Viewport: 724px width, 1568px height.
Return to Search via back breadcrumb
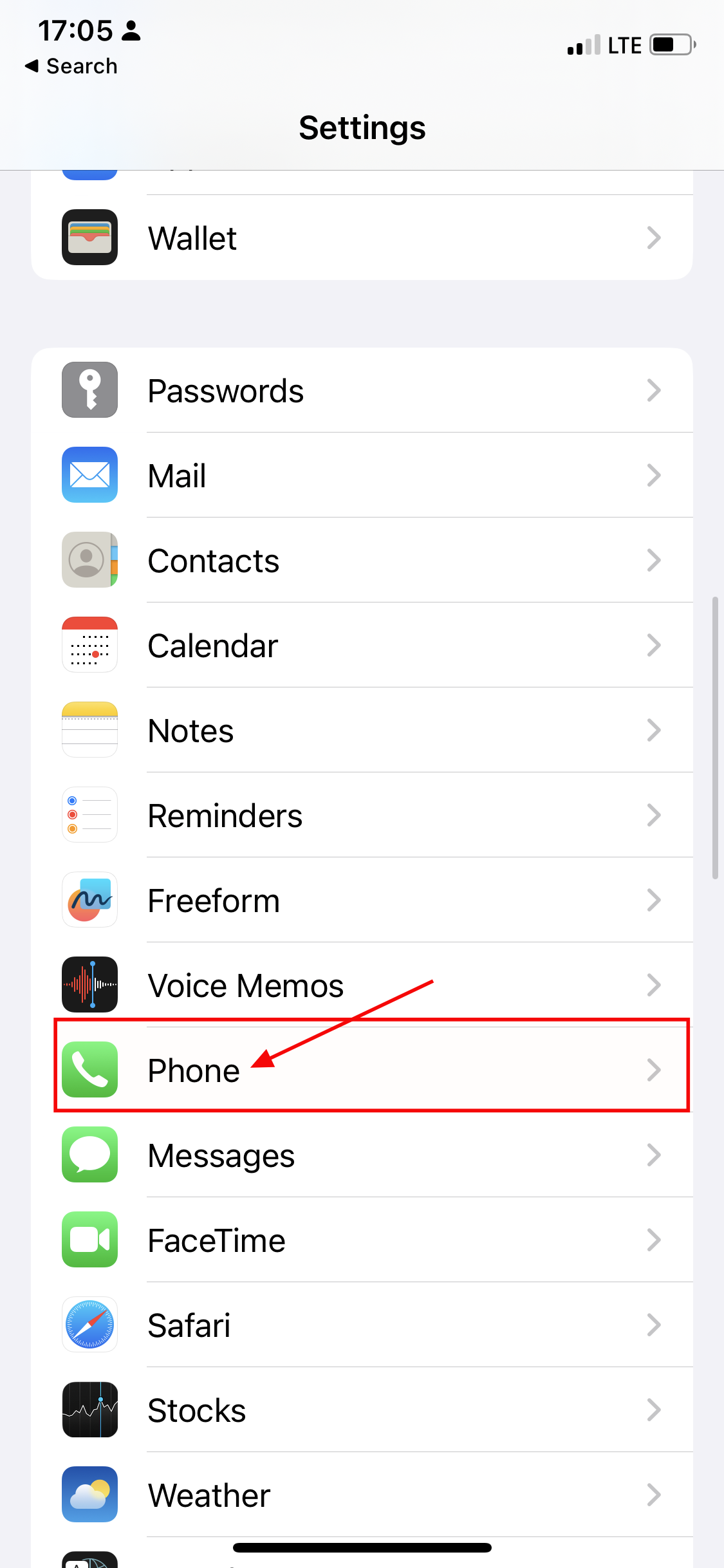coord(71,66)
